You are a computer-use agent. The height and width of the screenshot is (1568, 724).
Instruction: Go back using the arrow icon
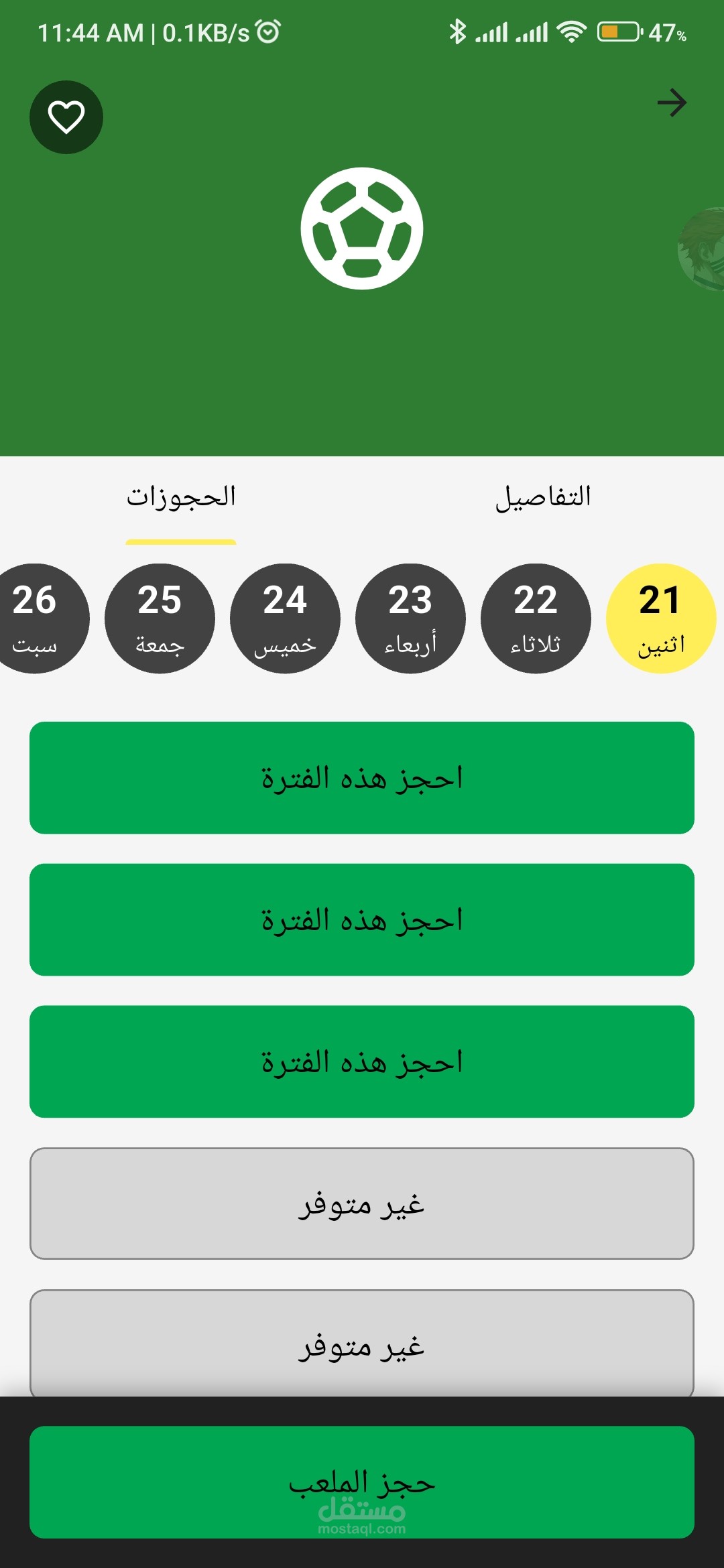point(672,103)
